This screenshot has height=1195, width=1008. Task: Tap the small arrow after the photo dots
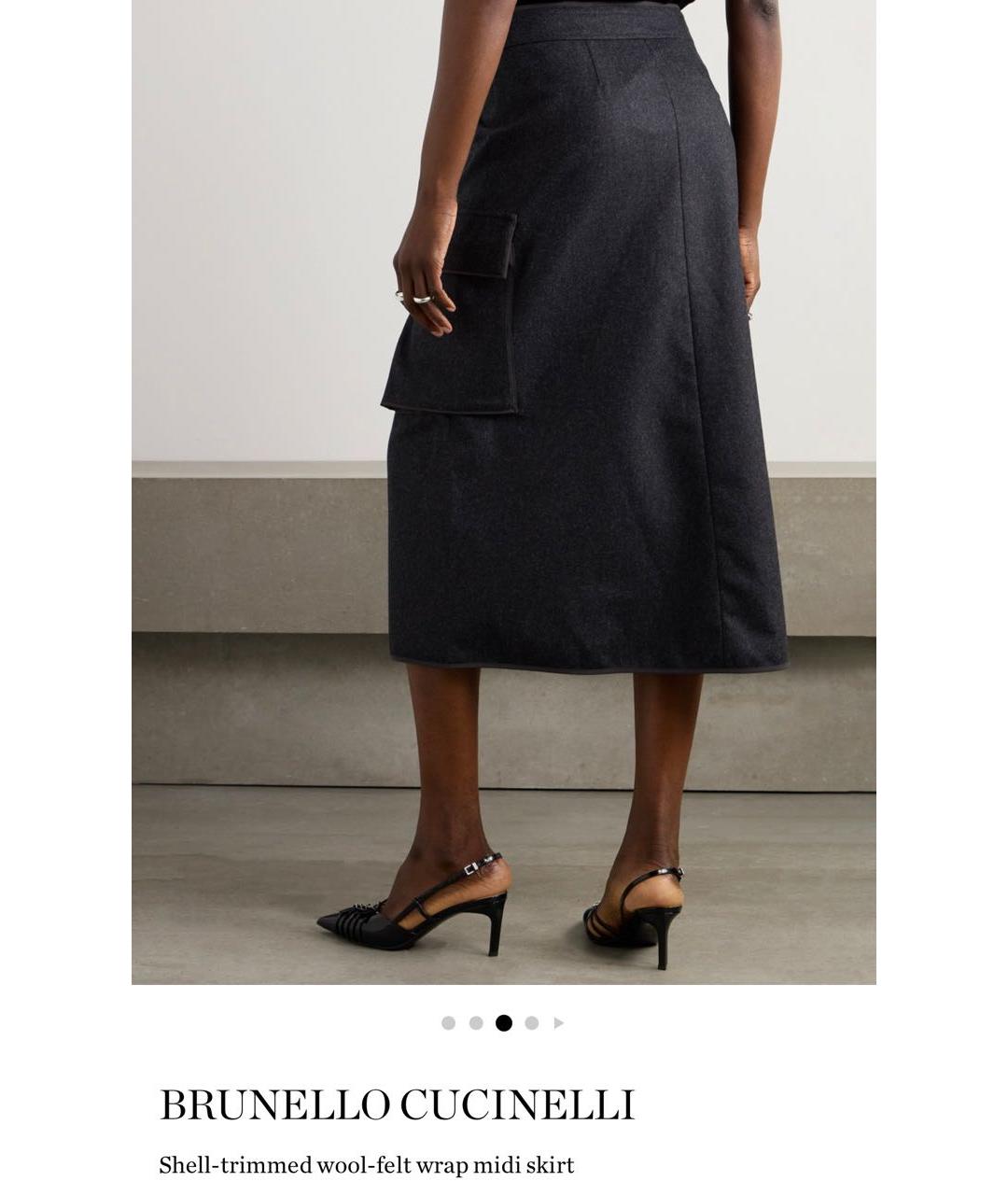[558, 1023]
